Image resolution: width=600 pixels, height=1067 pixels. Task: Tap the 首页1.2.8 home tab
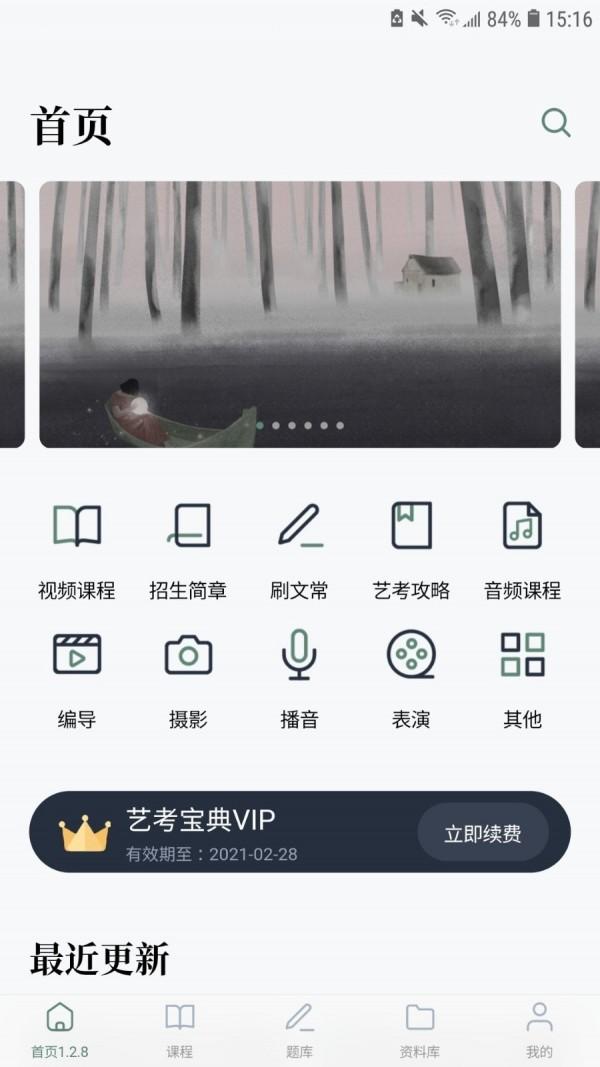point(60,1031)
